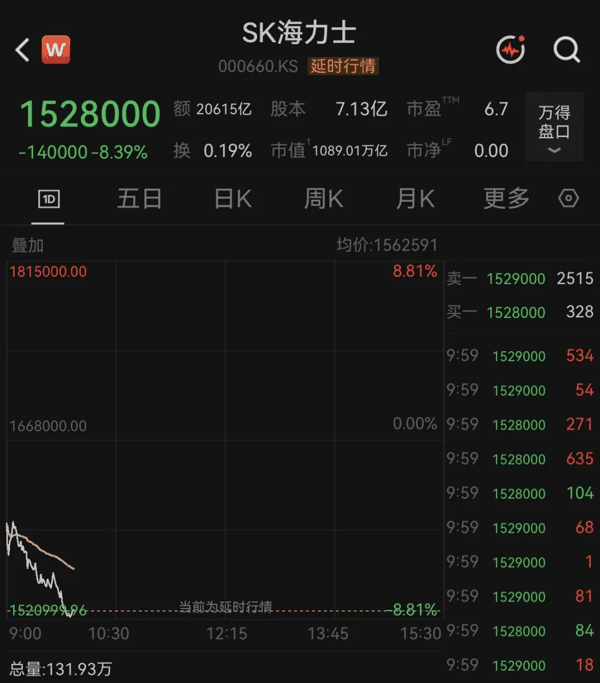Screen dimensions: 600x683
Task: Switch to the 五日 chart tab
Action: [x=139, y=199]
